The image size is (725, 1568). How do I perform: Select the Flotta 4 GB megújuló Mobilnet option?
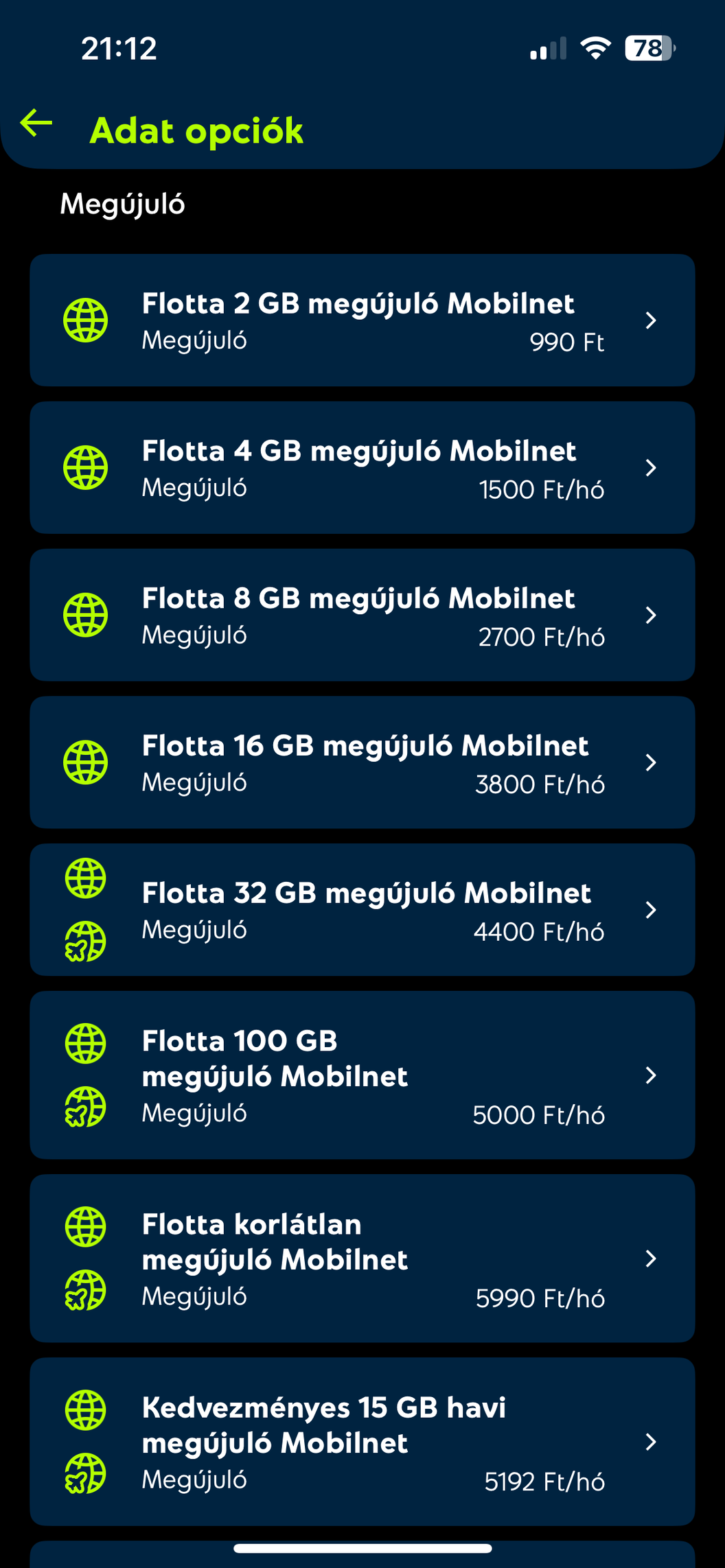(362, 468)
